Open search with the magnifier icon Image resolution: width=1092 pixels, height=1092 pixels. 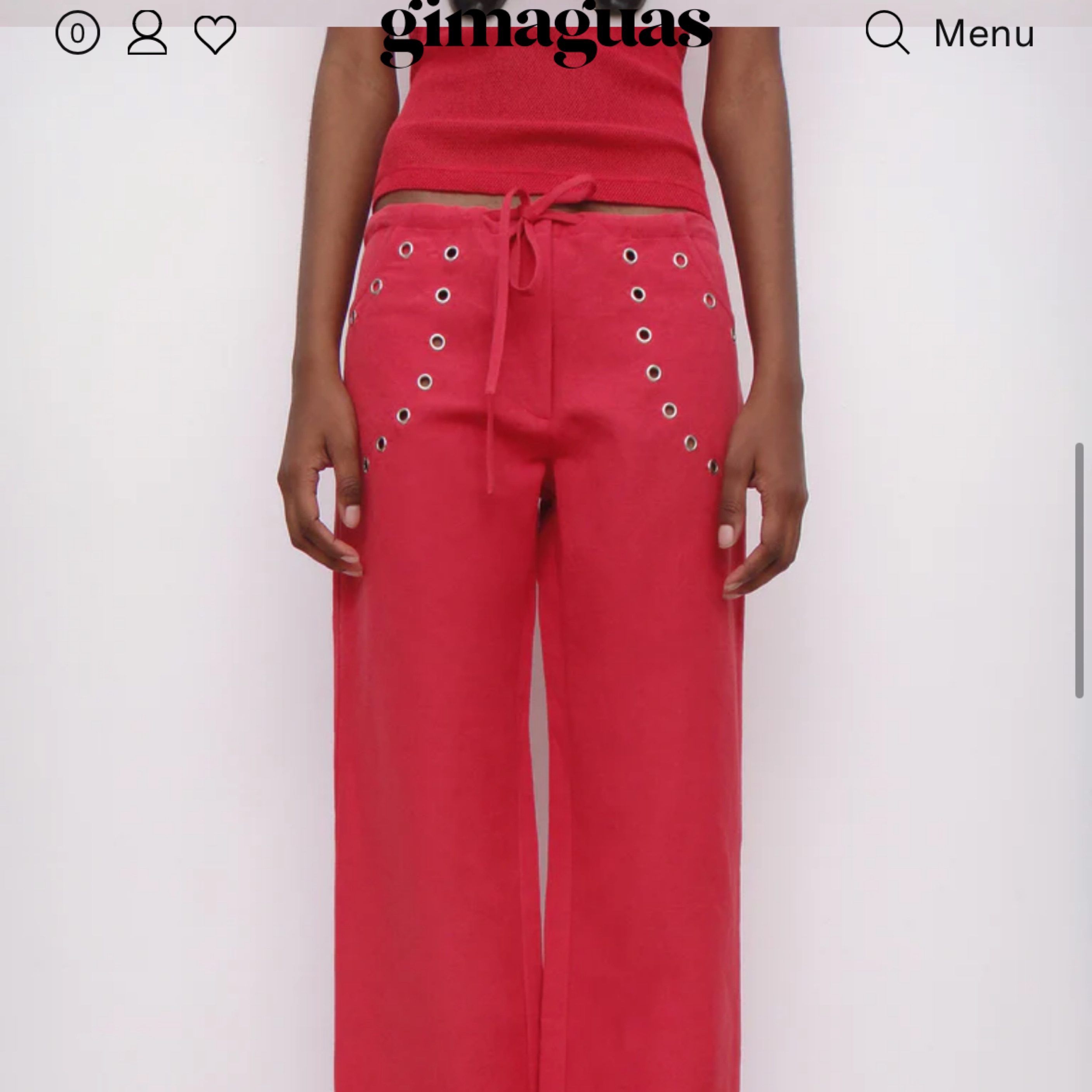(x=887, y=33)
